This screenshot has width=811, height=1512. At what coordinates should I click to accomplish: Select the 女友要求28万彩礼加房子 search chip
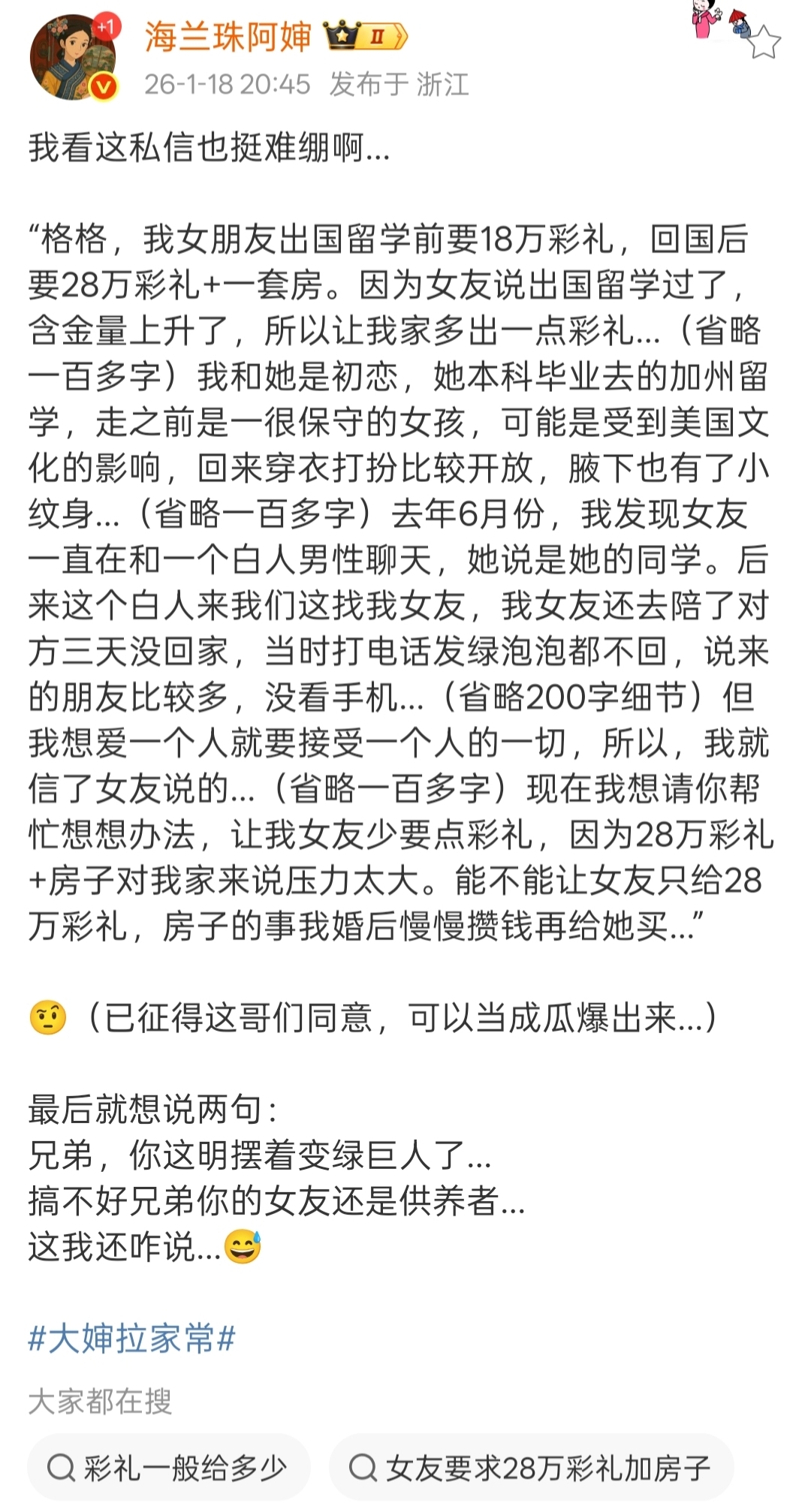click(x=531, y=1468)
